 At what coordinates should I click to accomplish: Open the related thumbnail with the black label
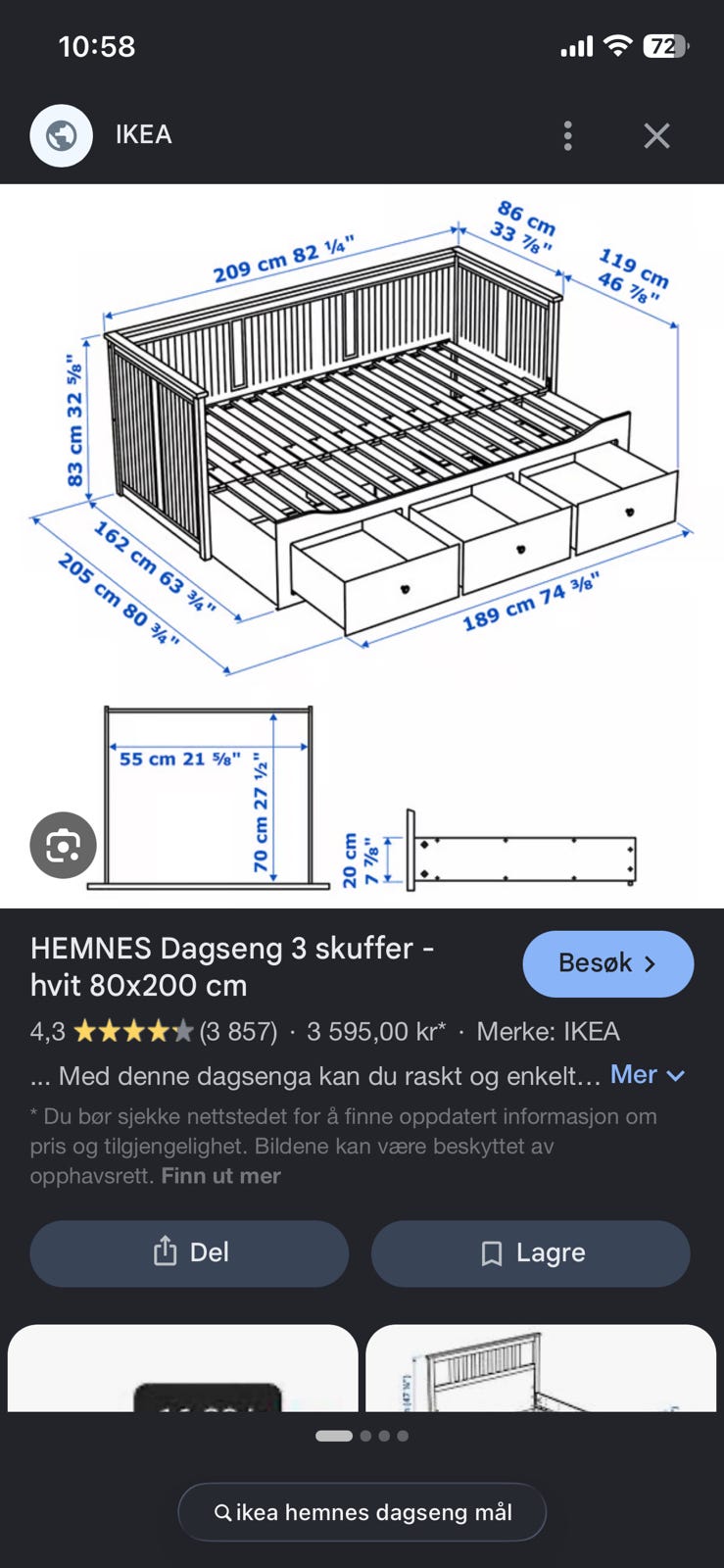(182, 1368)
